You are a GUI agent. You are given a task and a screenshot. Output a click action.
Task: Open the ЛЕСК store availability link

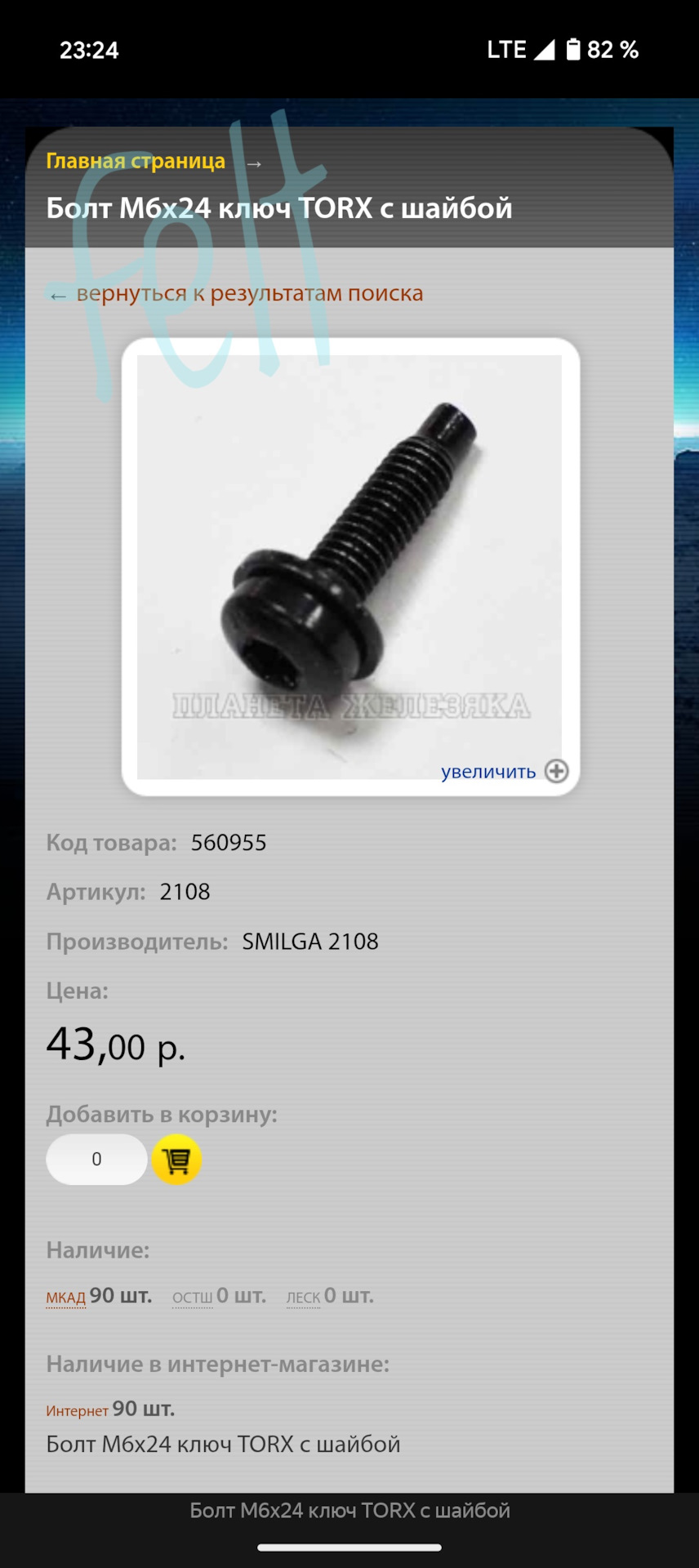pyautogui.click(x=303, y=1298)
